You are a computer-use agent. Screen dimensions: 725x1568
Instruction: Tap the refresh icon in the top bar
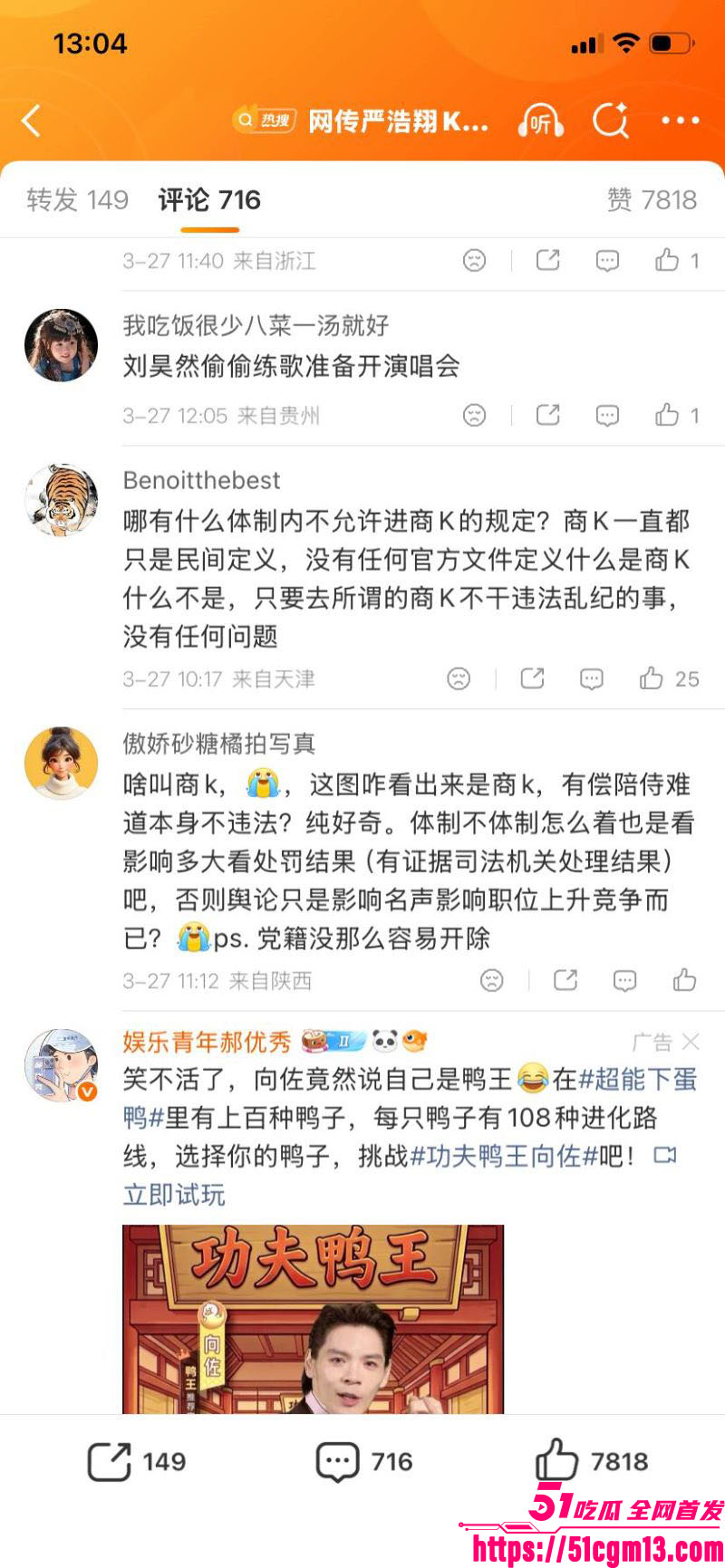[x=613, y=120]
